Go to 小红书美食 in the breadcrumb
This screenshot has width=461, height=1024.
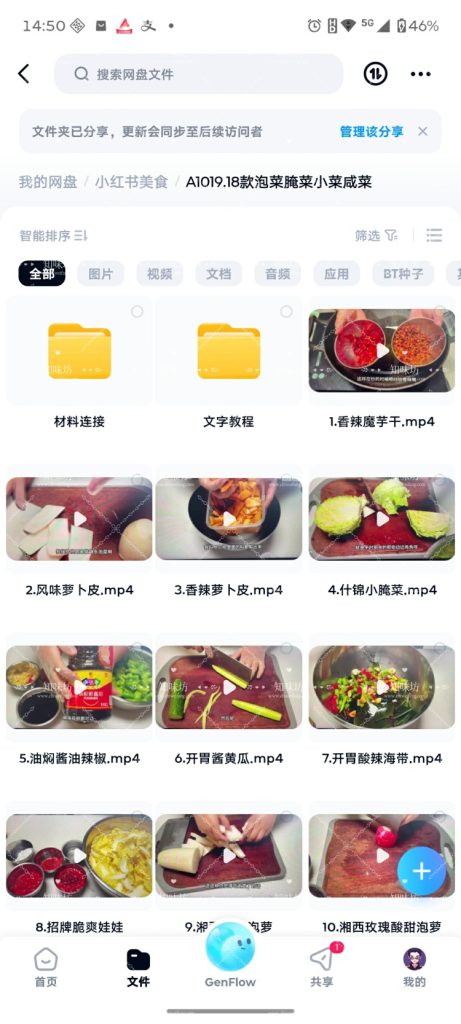131,182
